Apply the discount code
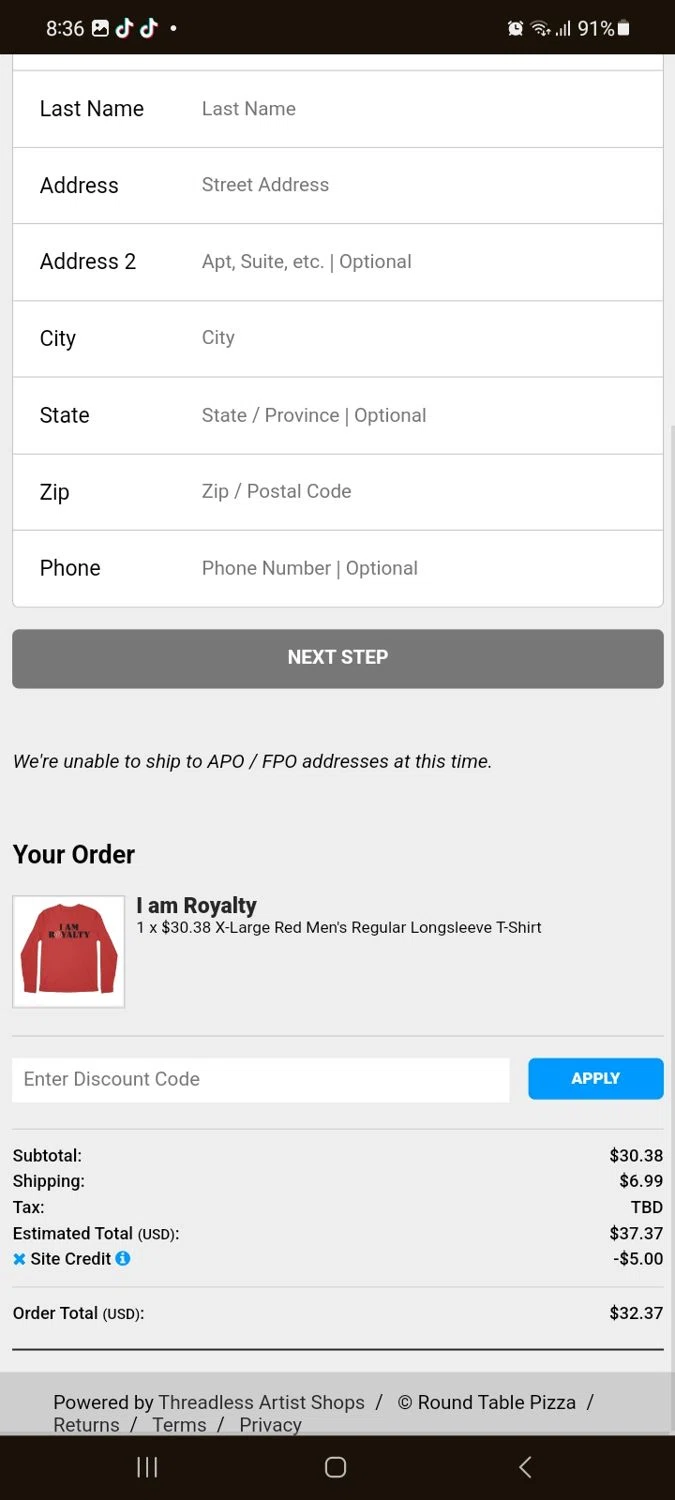Screen dimensions: 675x1500 click(595, 1078)
